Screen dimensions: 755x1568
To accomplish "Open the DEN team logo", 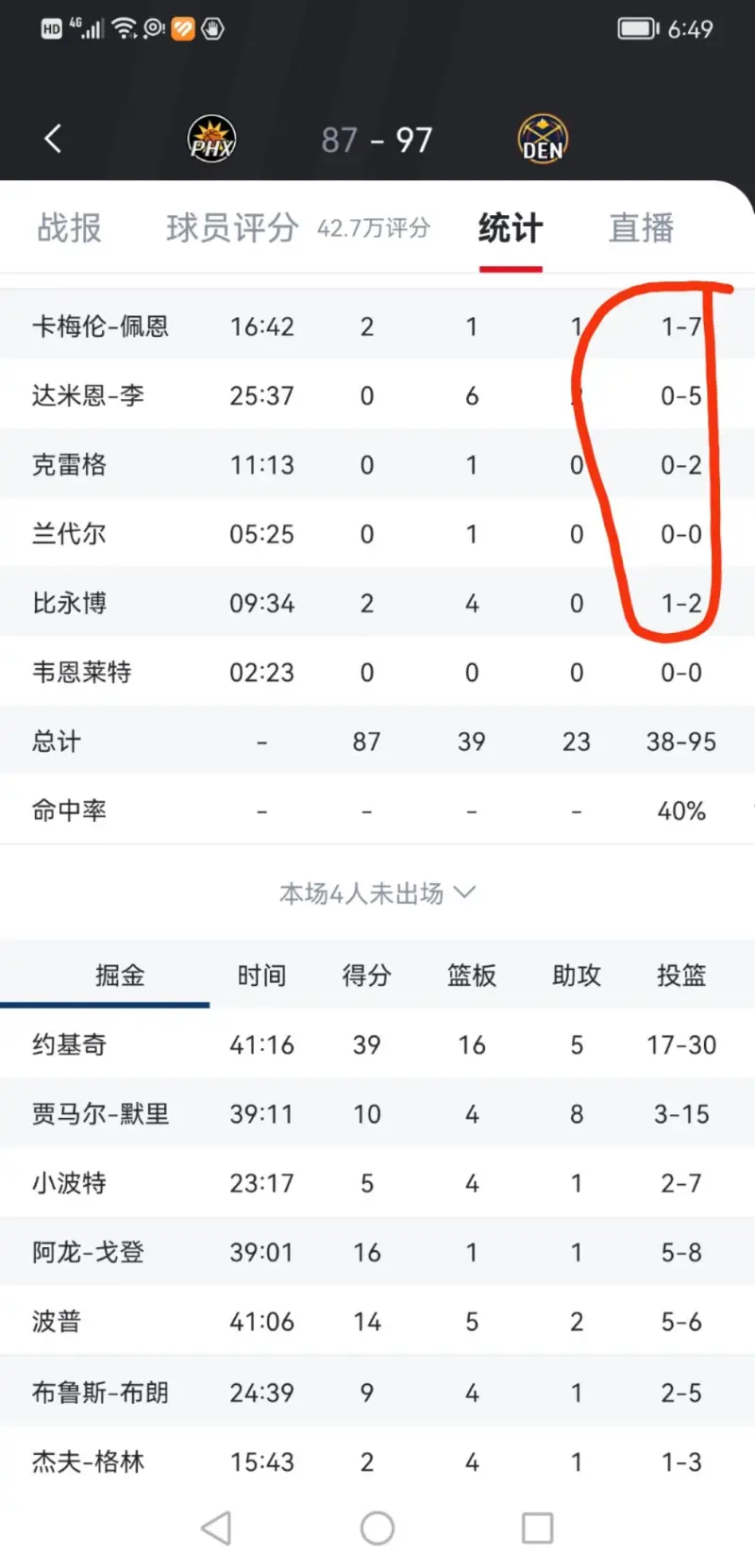I will tap(543, 140).
